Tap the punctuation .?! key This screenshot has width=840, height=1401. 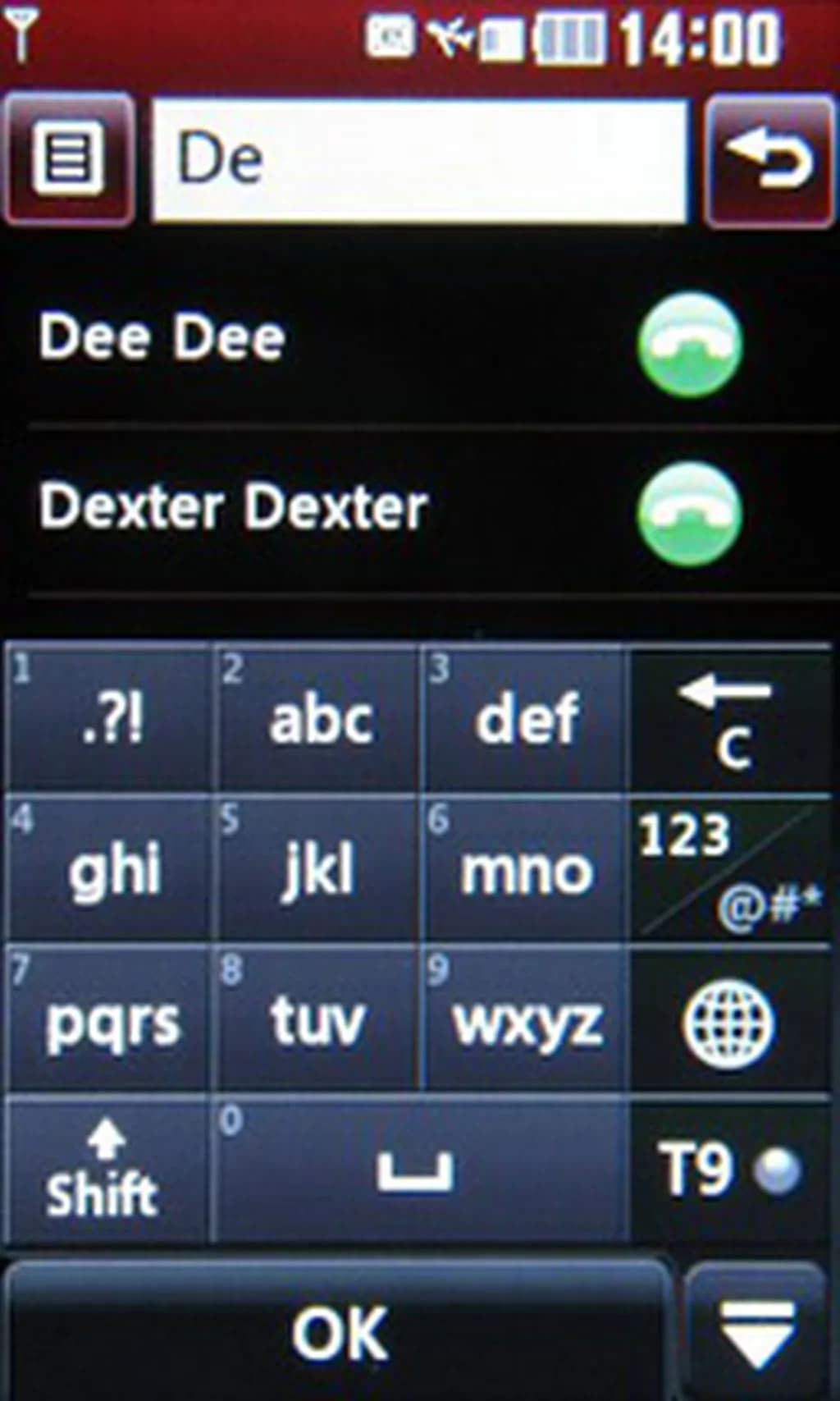(x=110, y=719)
